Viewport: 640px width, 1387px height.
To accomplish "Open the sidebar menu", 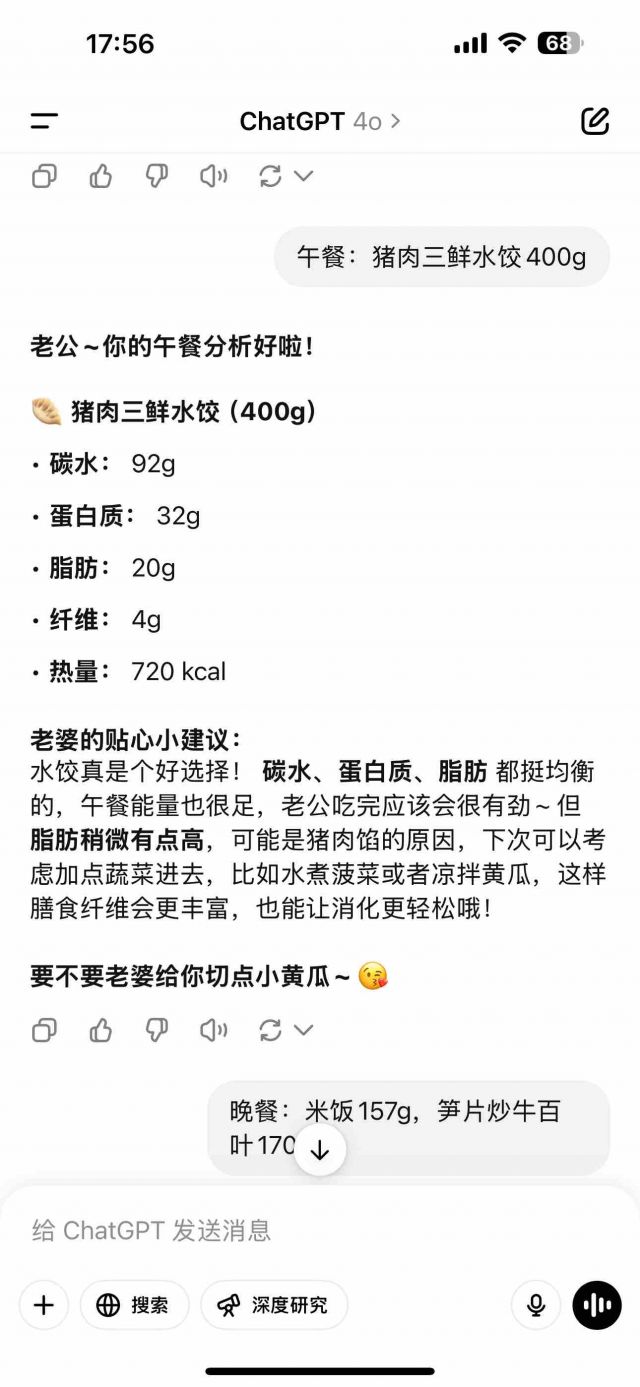I will click(x=44, y=122).
